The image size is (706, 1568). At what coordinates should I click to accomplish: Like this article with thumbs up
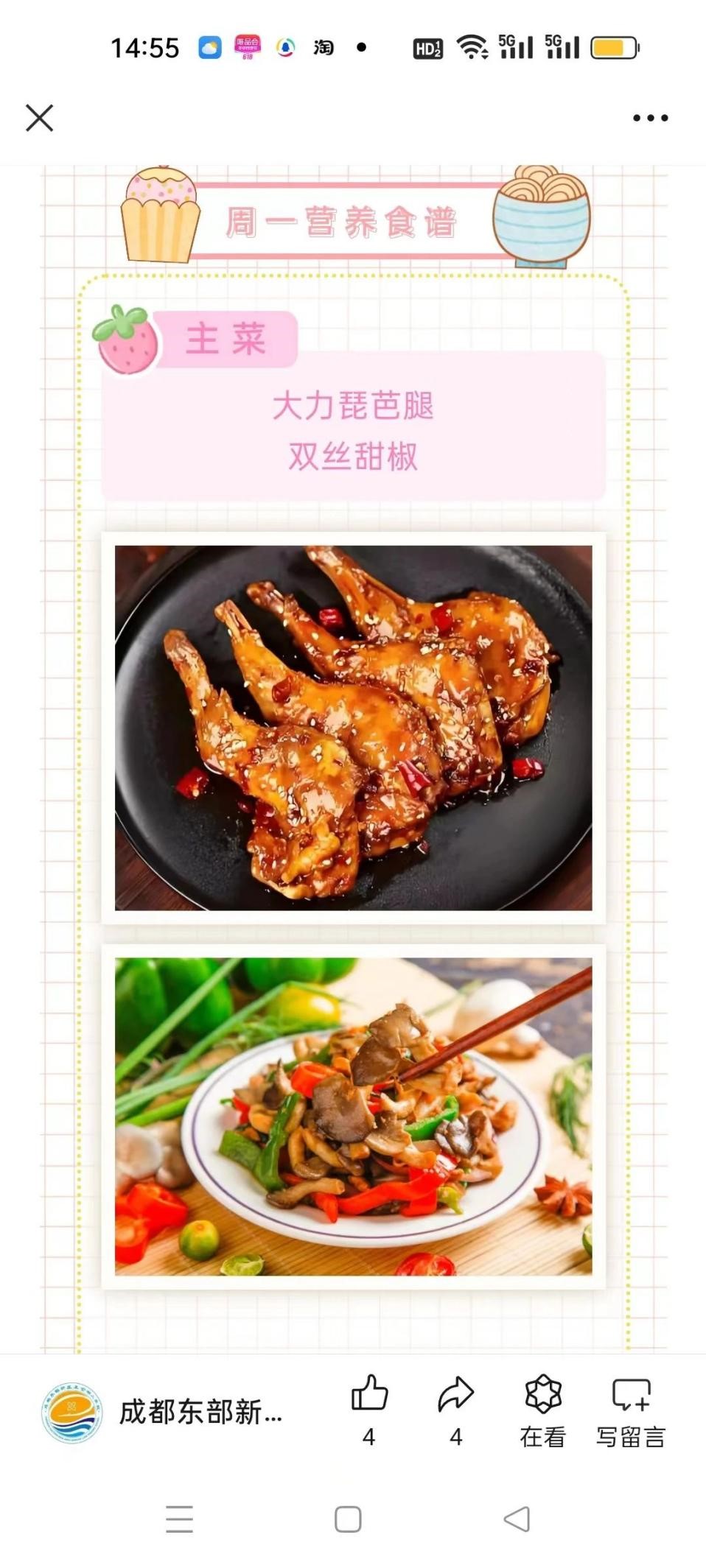(369, 1393)
